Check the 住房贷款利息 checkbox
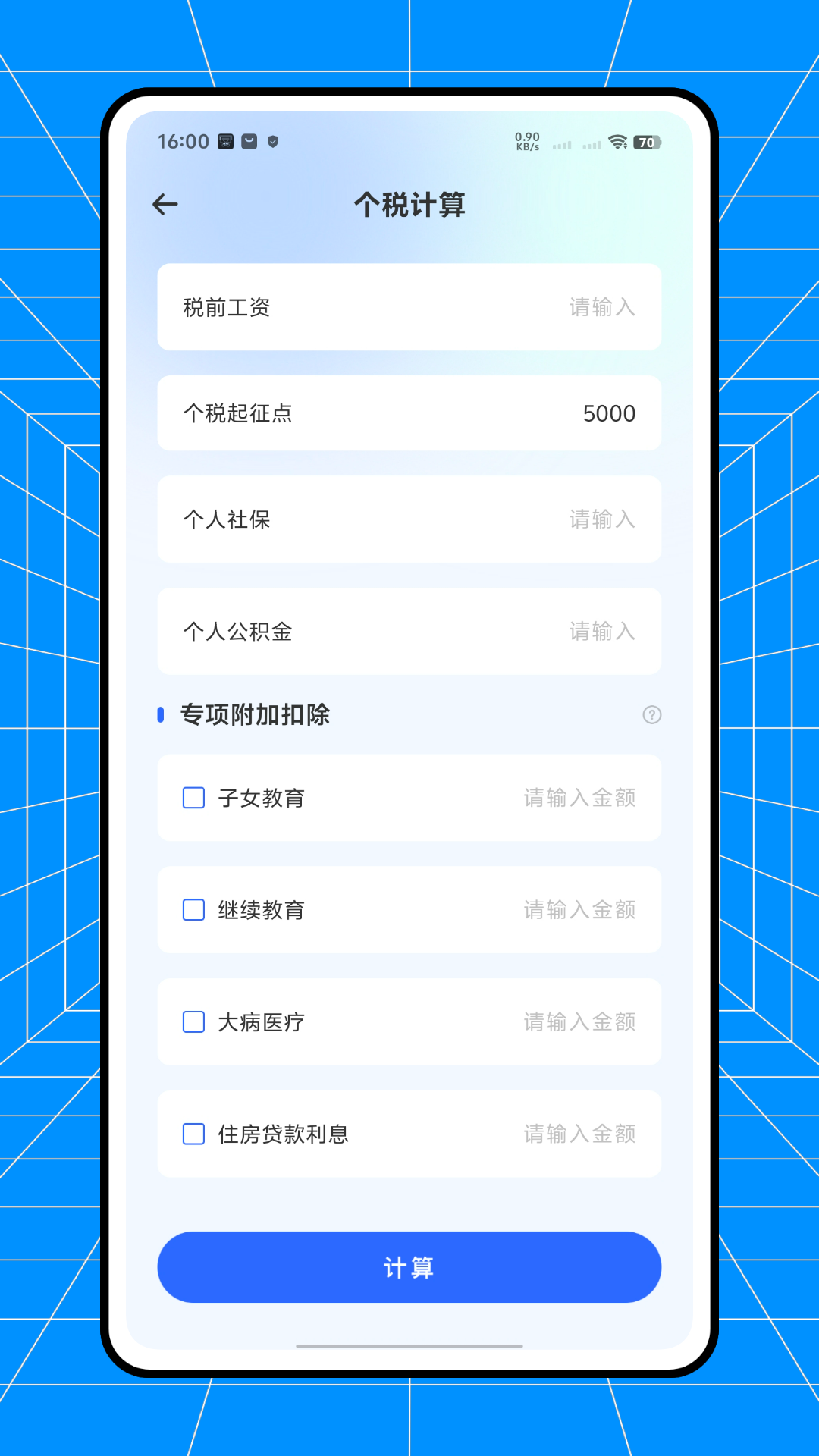Screen dimensions: 819x1456 (193, 1134)
